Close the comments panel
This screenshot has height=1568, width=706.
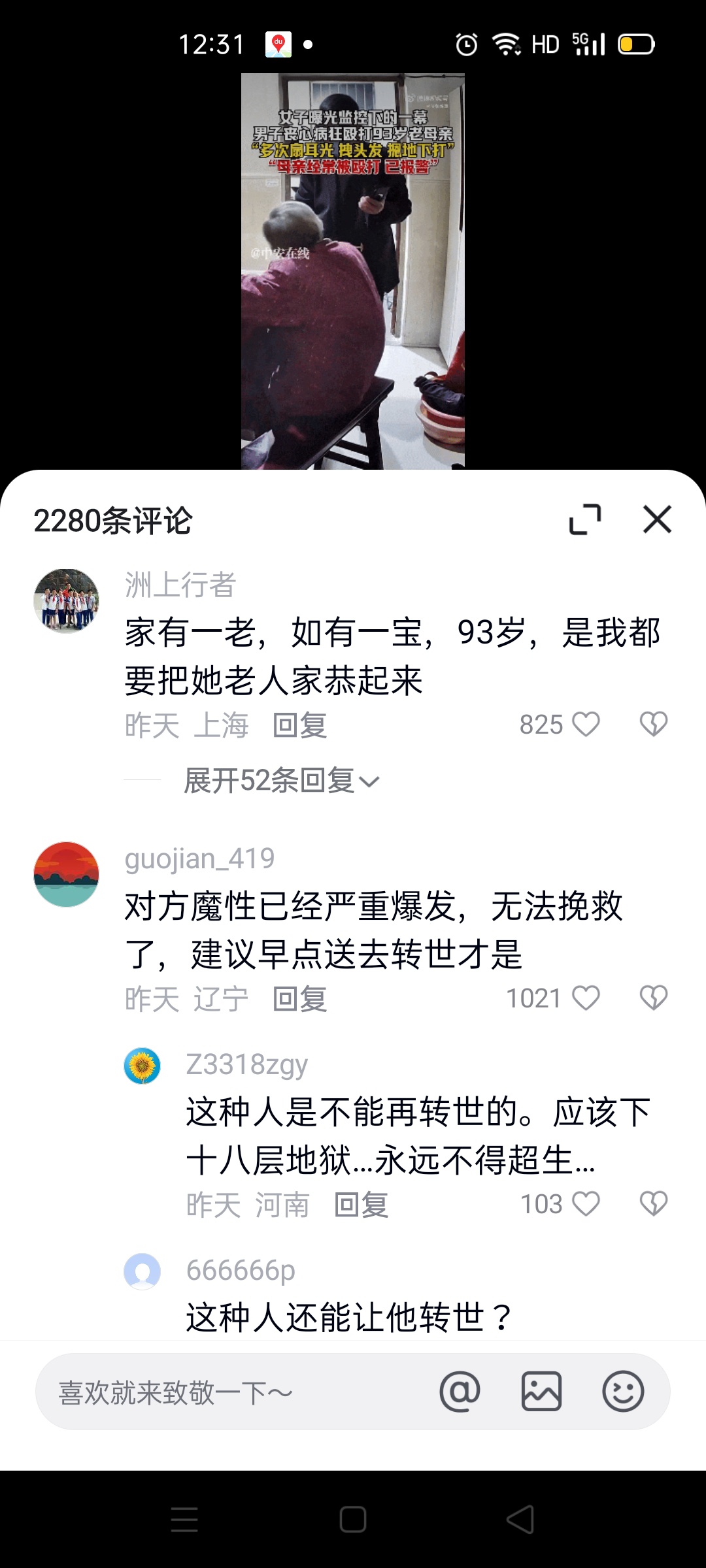(657, 519)
